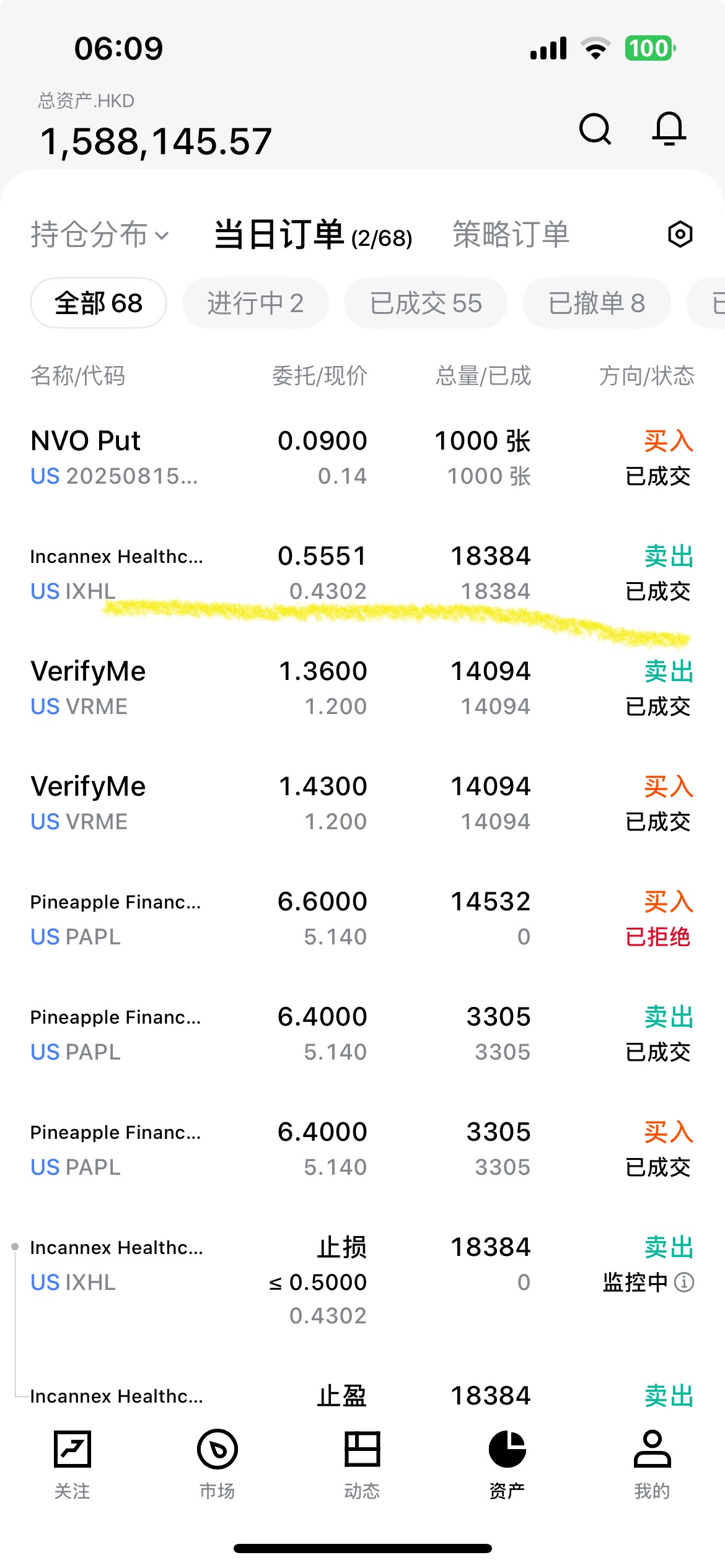Open the VerifyMe 1.4300 buy order
The width and height of the screenshot is (725, 1568).
click(x=362, y=804)
